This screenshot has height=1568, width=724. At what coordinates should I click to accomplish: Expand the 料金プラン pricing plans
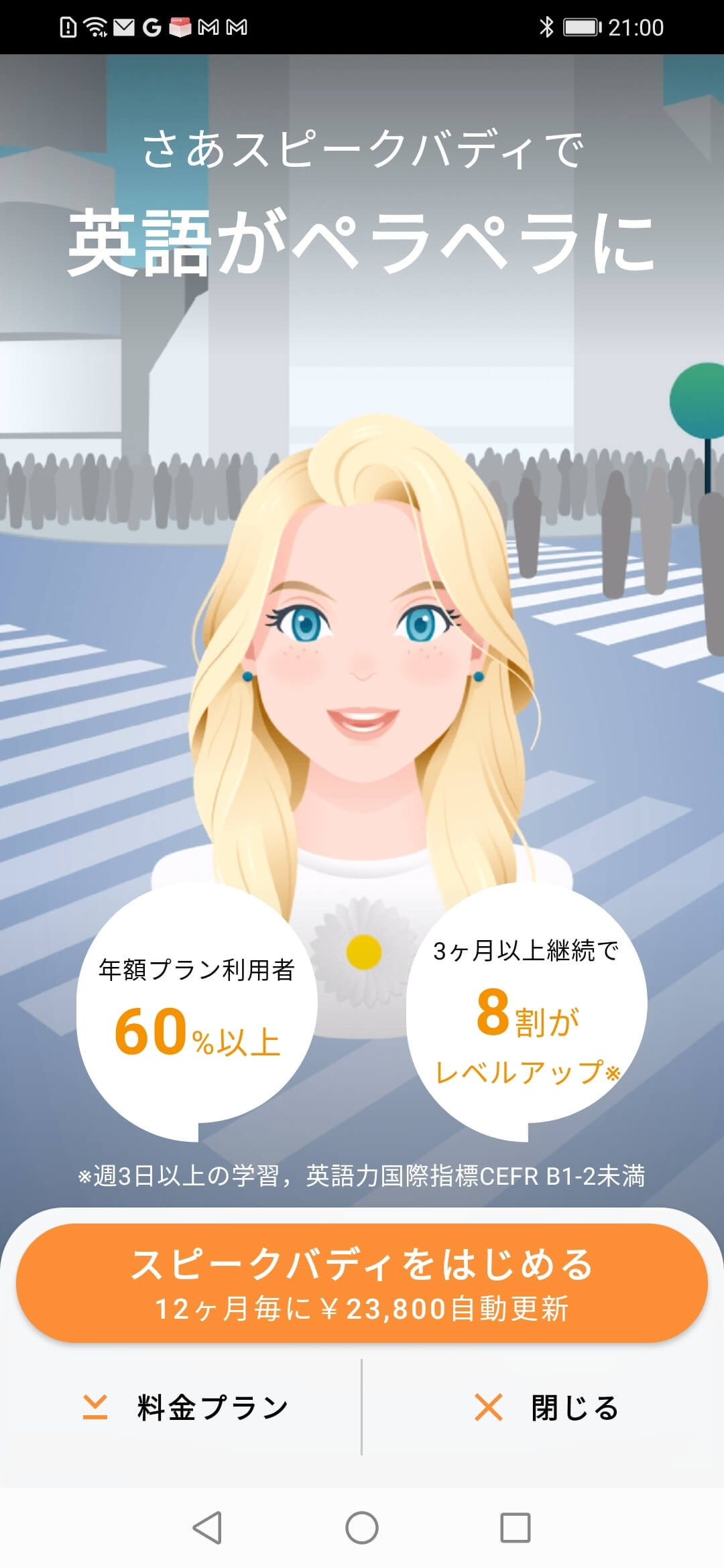pyautogui.click(x=184, y=1407)
